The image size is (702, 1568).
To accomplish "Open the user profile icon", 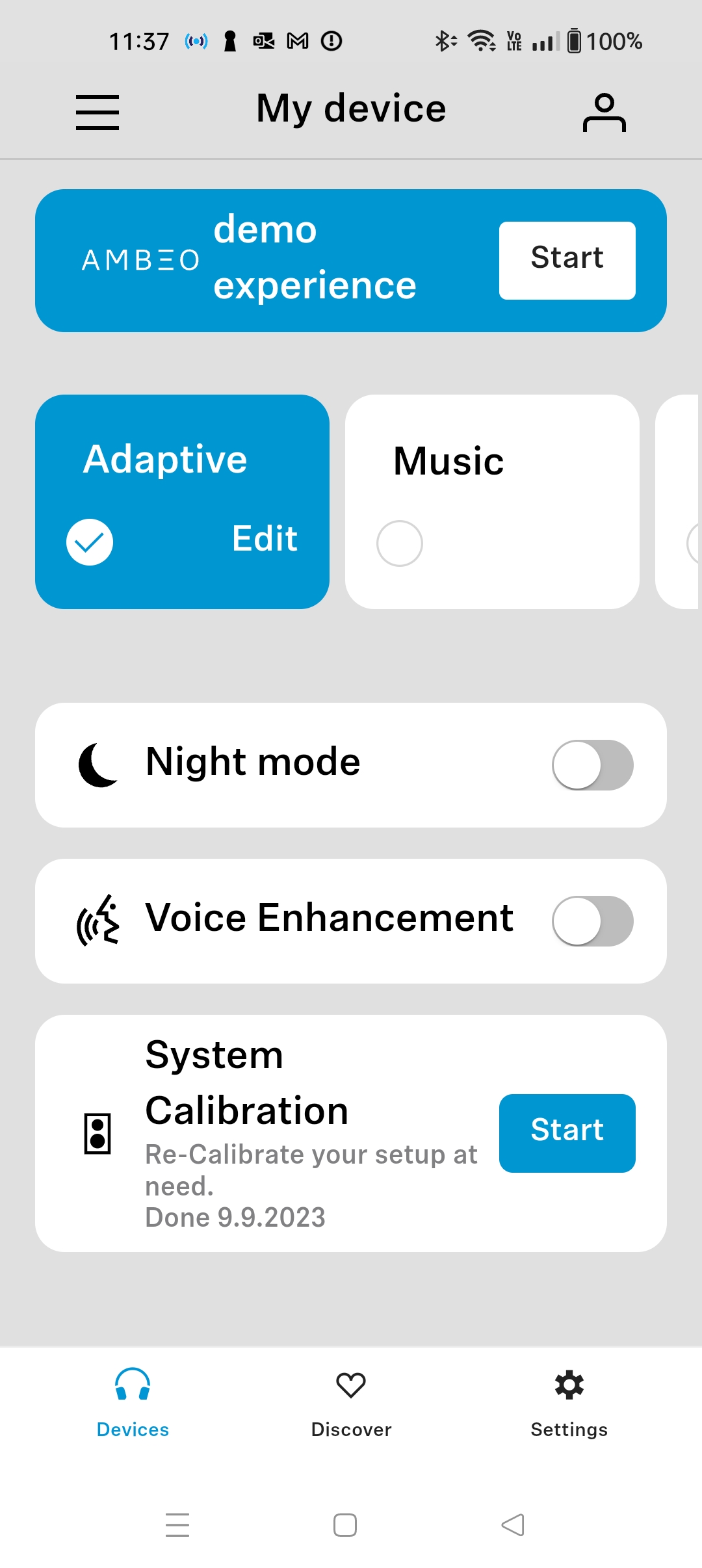I will tap(604, 112).
